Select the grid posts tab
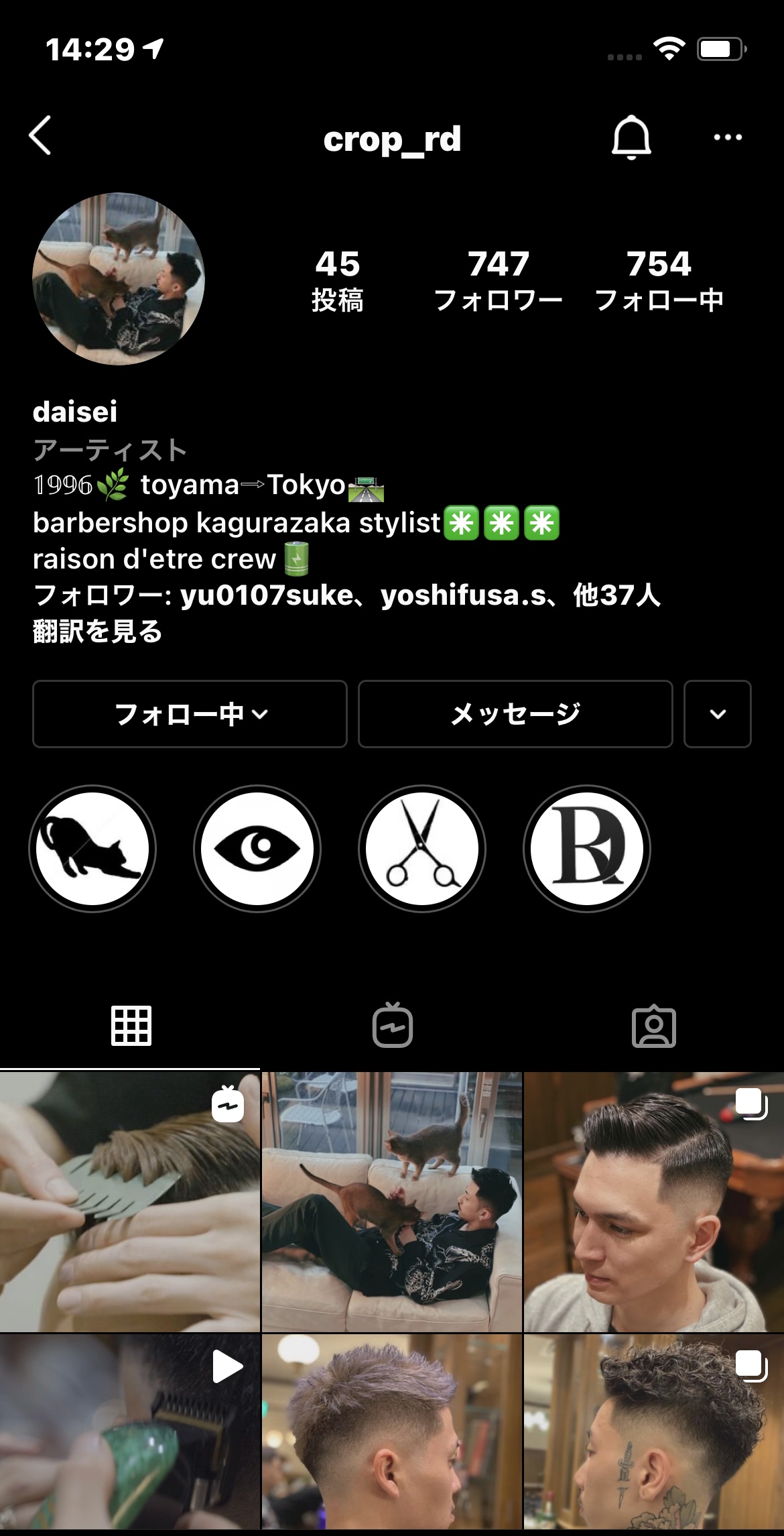 pos(131,1026)
